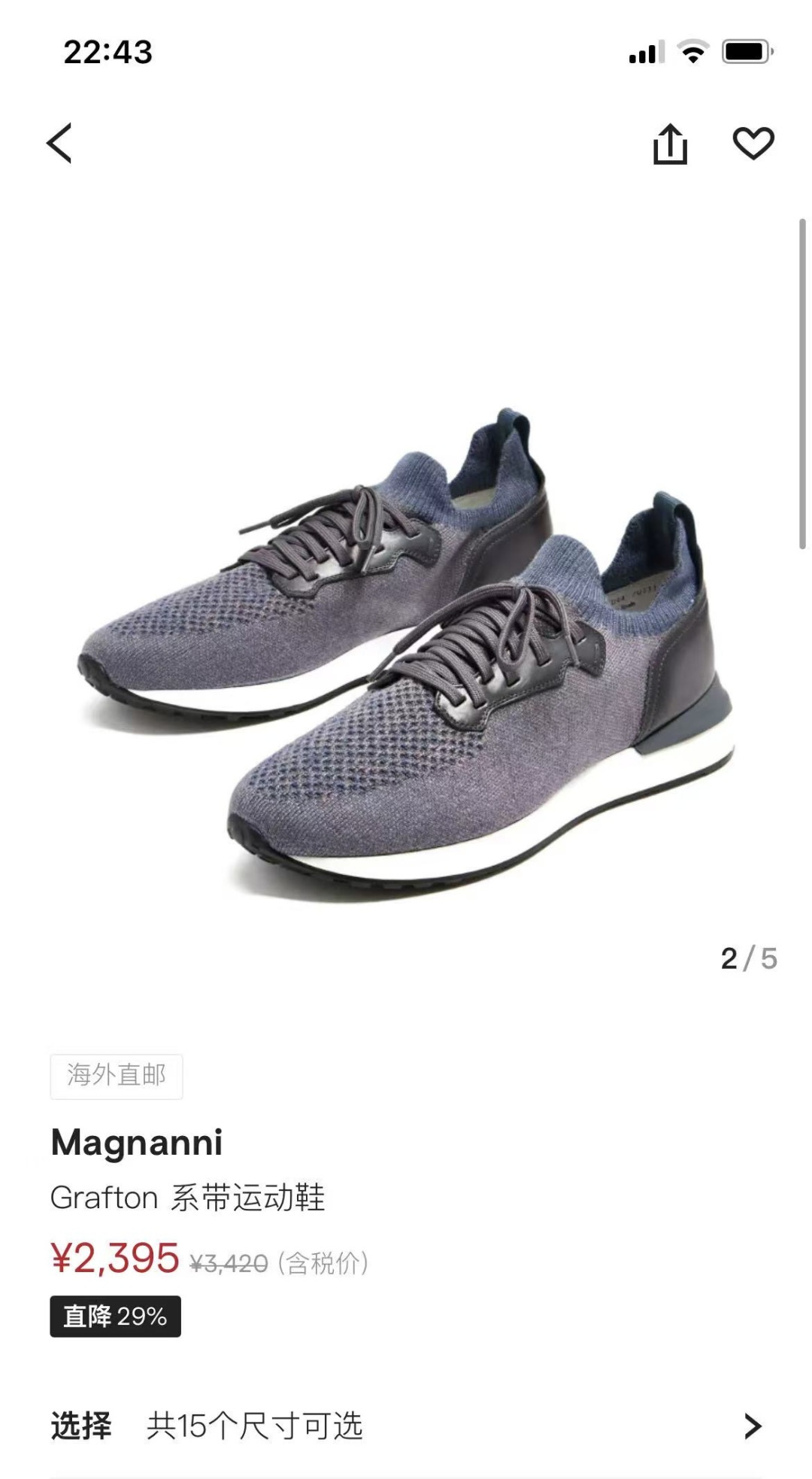Image resolution: width=812 pixels, height=1479 pixels.
Task: Open the size selection row 选择
Action: (406, 1426)
